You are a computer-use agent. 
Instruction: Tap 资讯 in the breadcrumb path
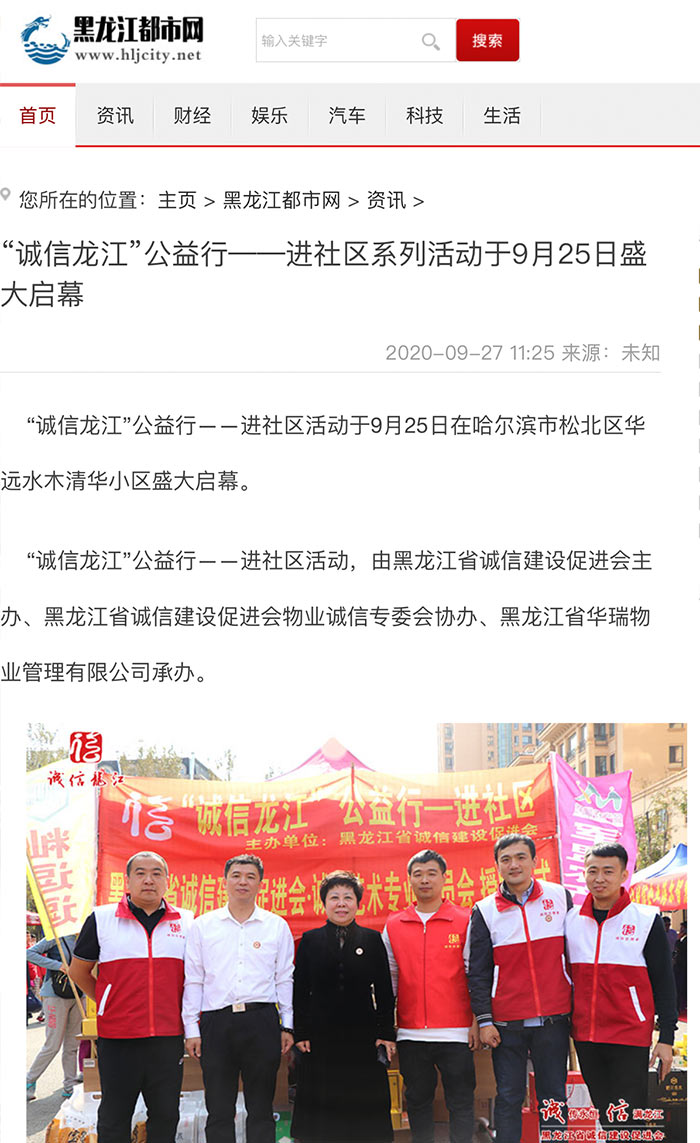386,200
